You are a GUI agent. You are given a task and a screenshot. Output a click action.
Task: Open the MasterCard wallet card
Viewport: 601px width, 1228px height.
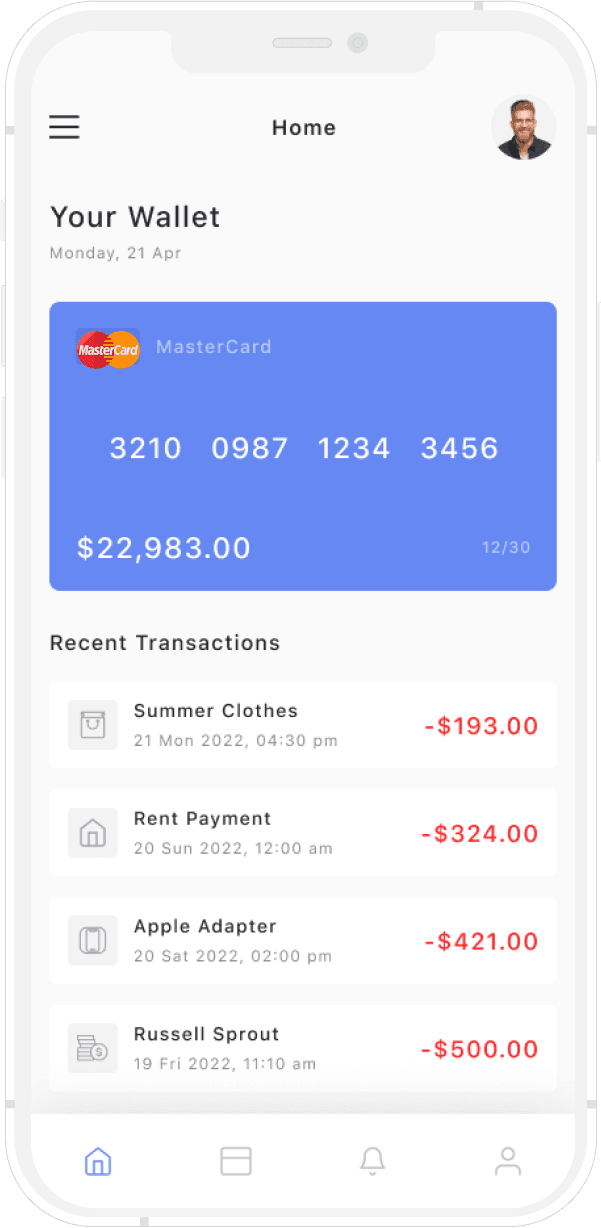pos(303,446)
